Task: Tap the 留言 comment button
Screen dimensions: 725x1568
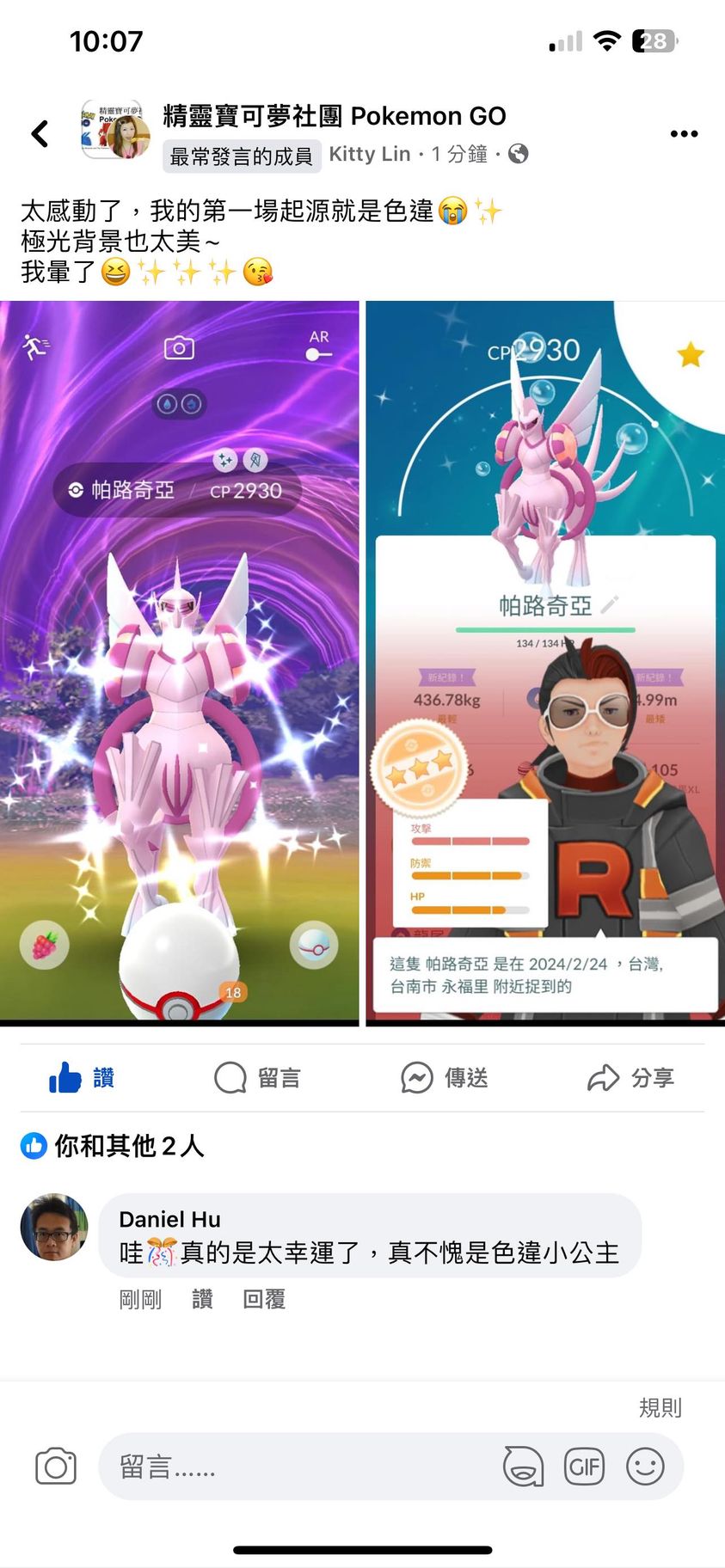Action: 257,1077
